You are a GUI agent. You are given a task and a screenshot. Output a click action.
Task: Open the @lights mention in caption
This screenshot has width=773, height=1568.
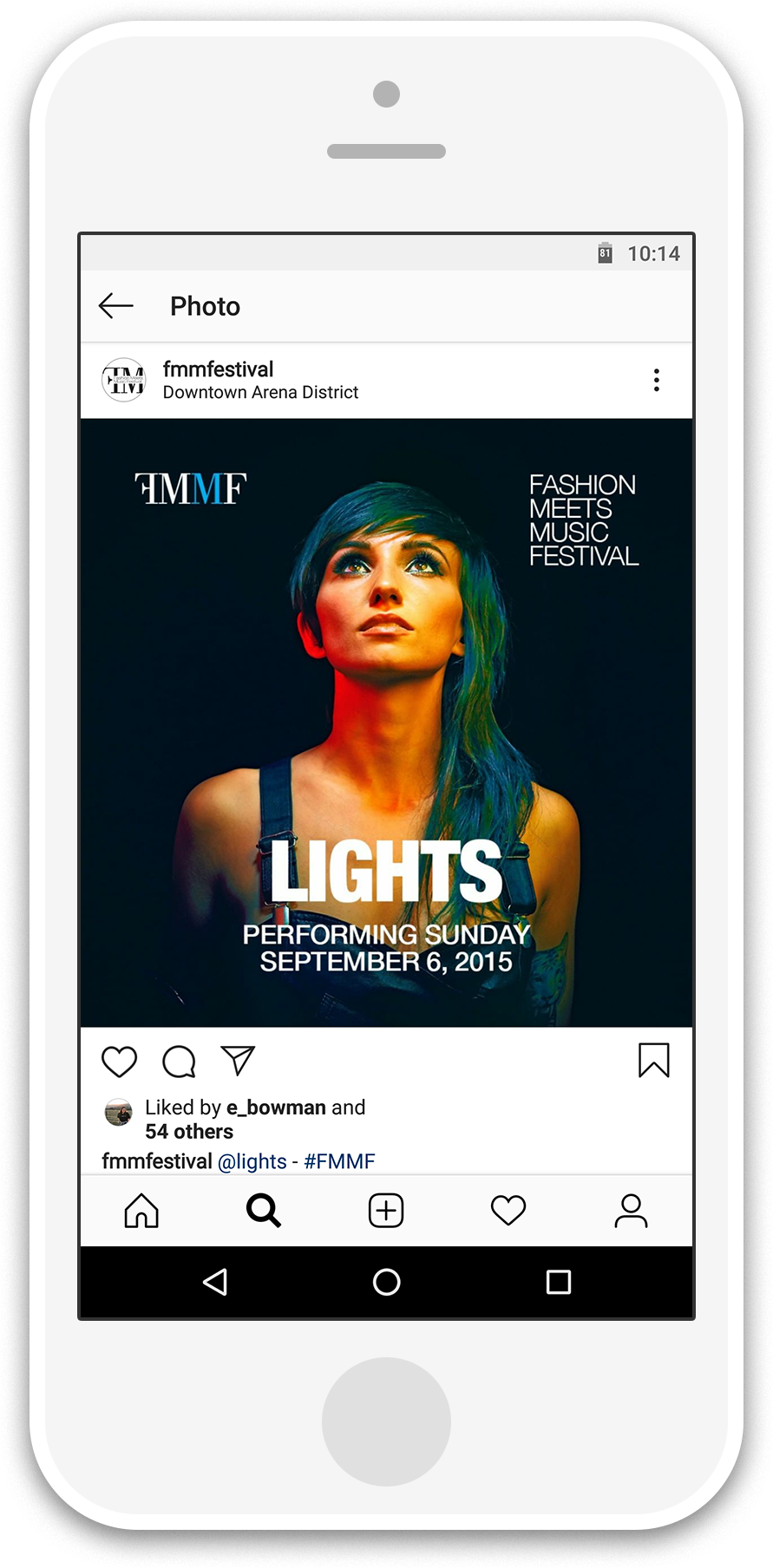[252, 1161]
